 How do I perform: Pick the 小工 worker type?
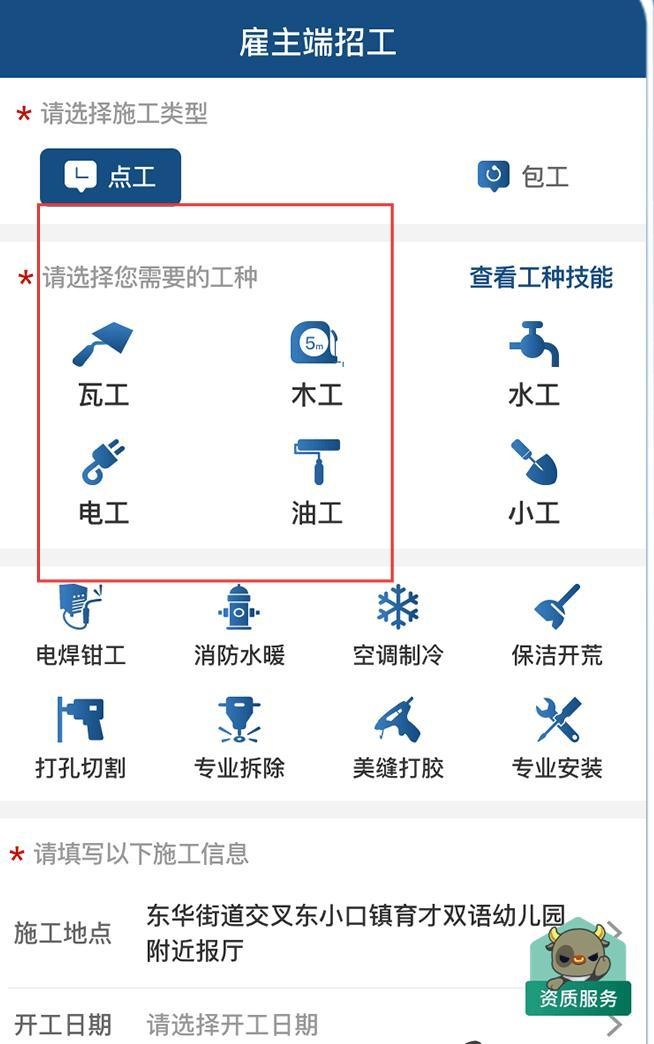(x=533, y=483)
